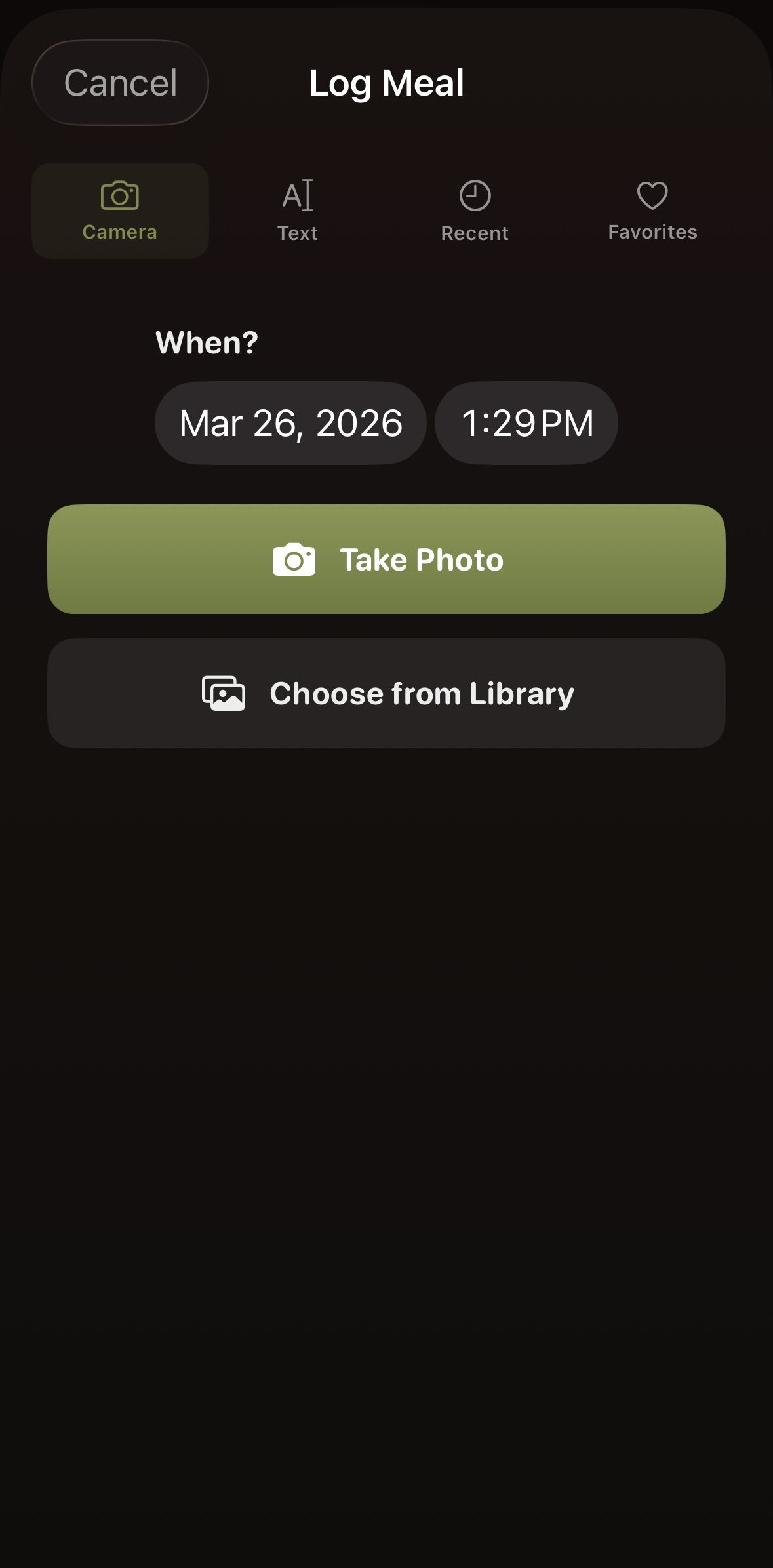The height and width of the screenshot is (1568, 773).
Task: Change the date Mar 26, 2026
Action: click(x=290, y=423)
